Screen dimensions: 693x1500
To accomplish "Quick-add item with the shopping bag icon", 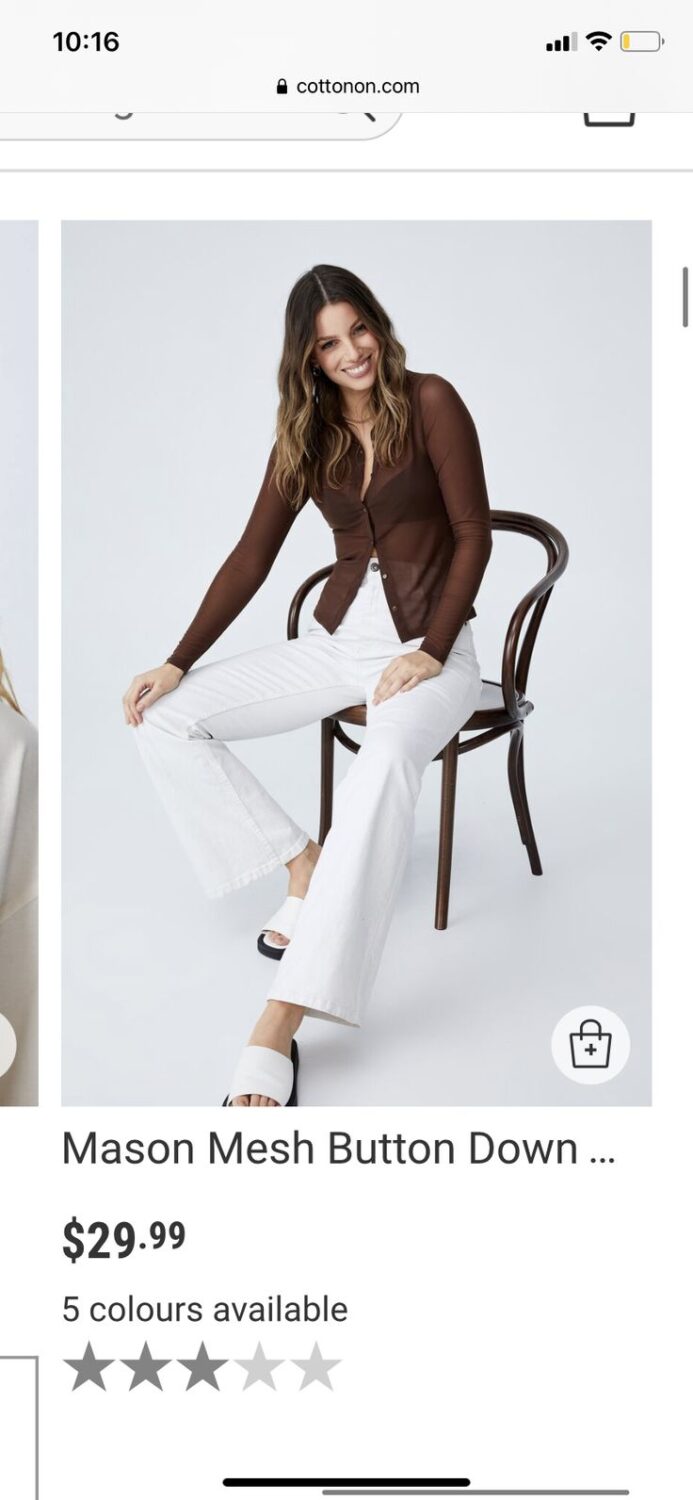I will 590,1045.
